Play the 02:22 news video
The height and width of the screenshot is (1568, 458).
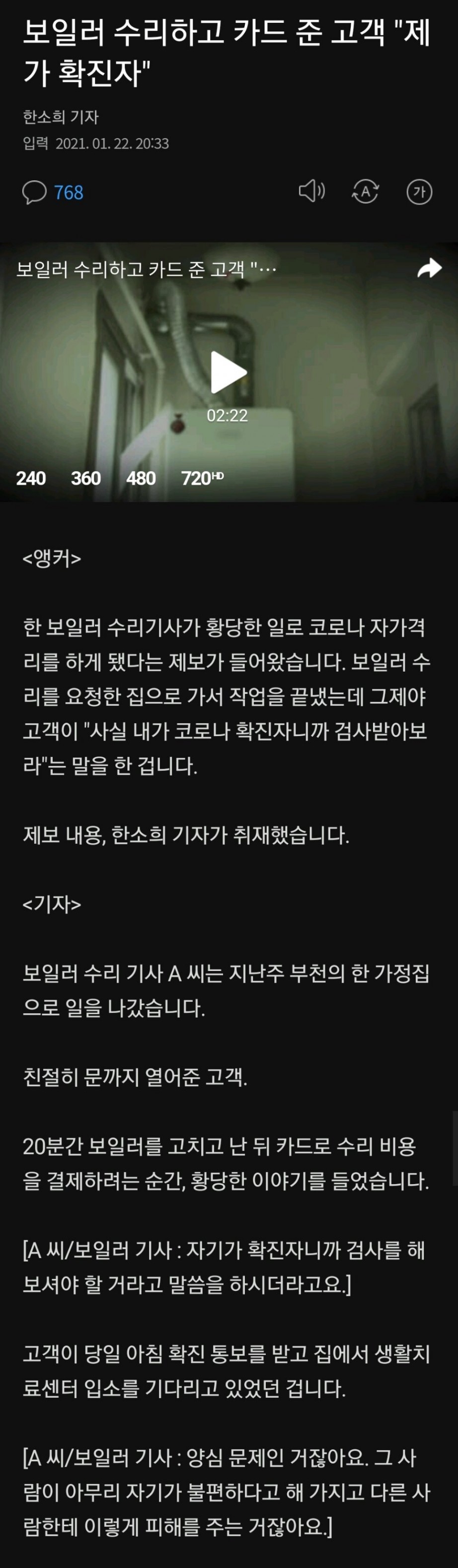[229, 372]
